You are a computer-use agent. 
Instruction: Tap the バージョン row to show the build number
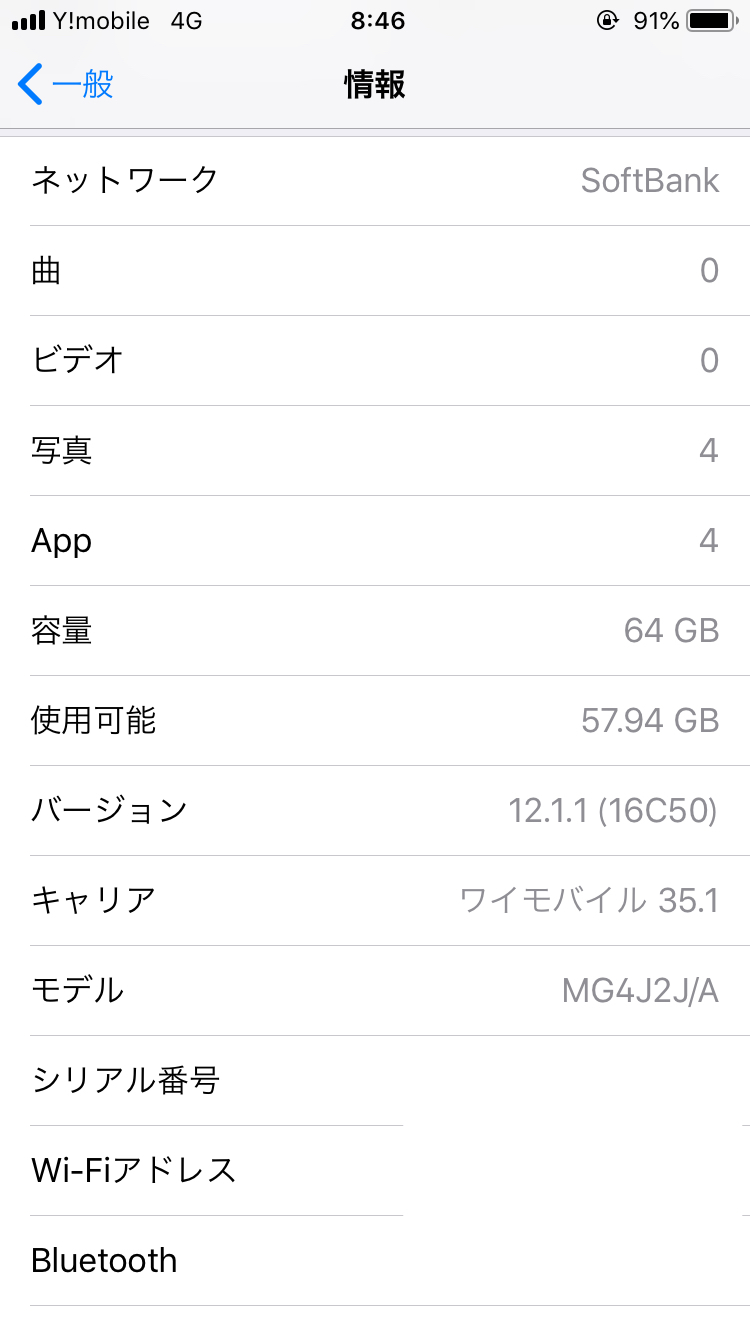point(375,810)
